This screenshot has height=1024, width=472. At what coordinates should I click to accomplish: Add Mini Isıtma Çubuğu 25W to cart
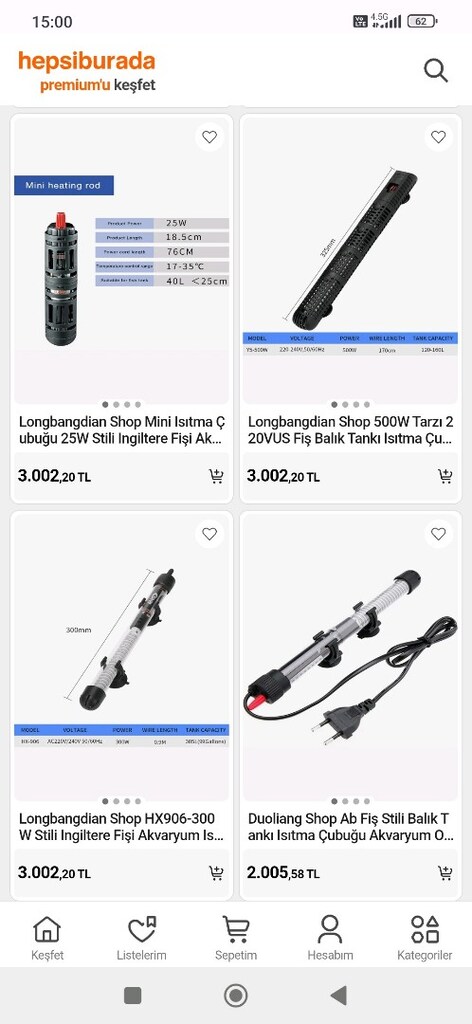(216, 476)
